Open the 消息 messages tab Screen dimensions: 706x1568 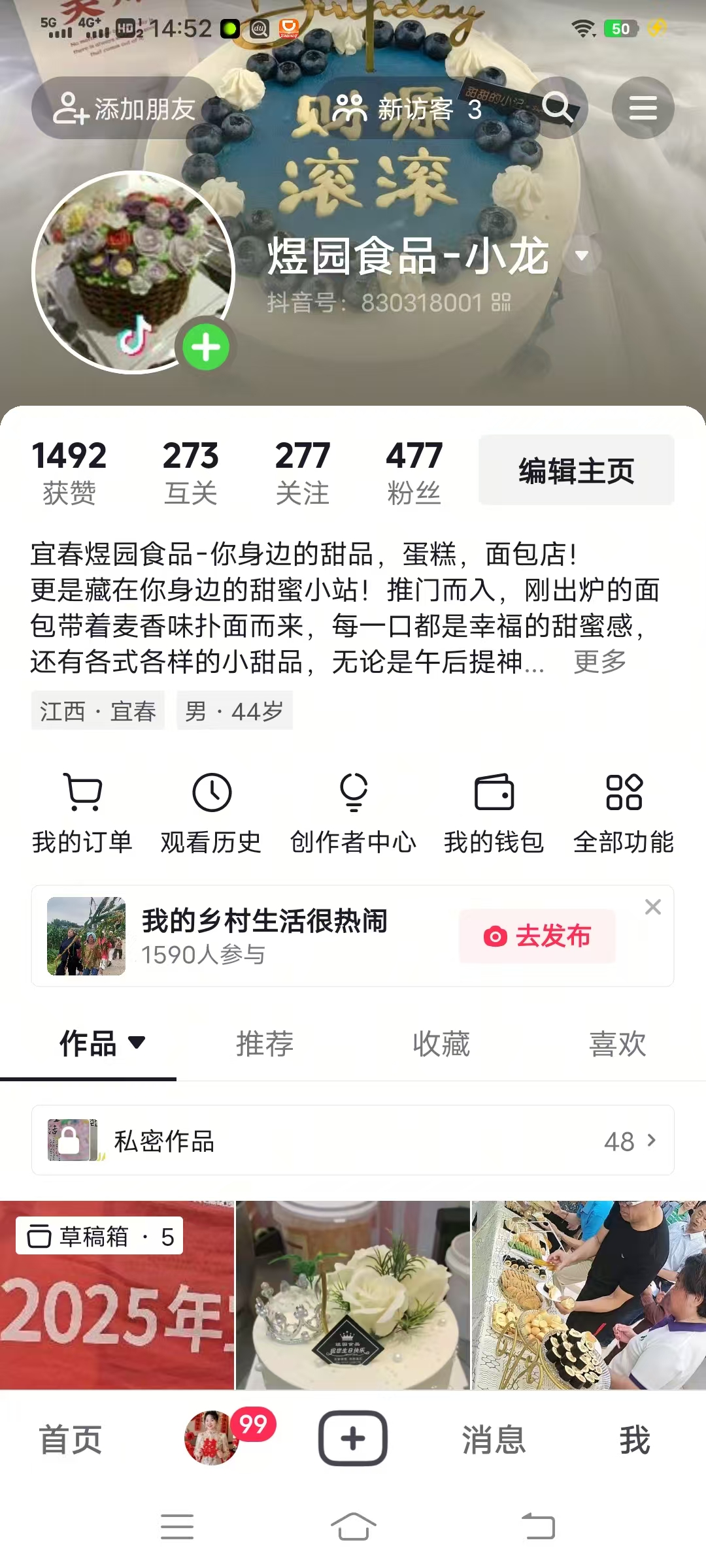click(494, 1440)
